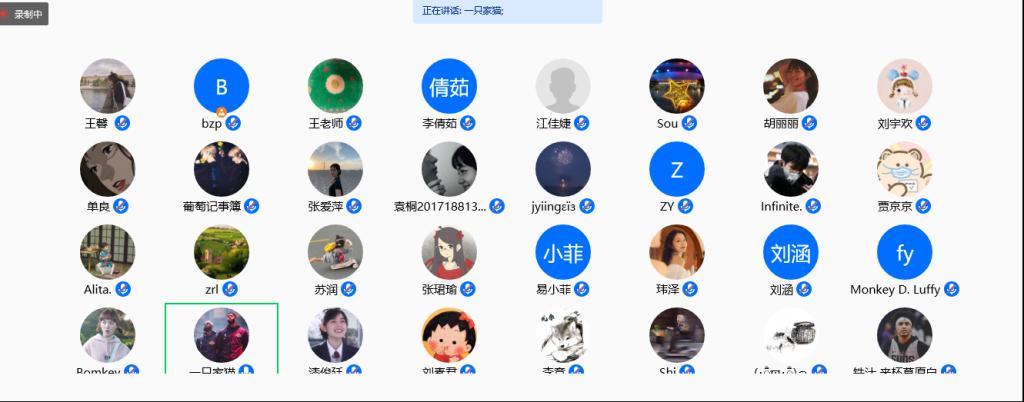
Task: Open 张爱萍's participant tile
Action: (335, 168)
